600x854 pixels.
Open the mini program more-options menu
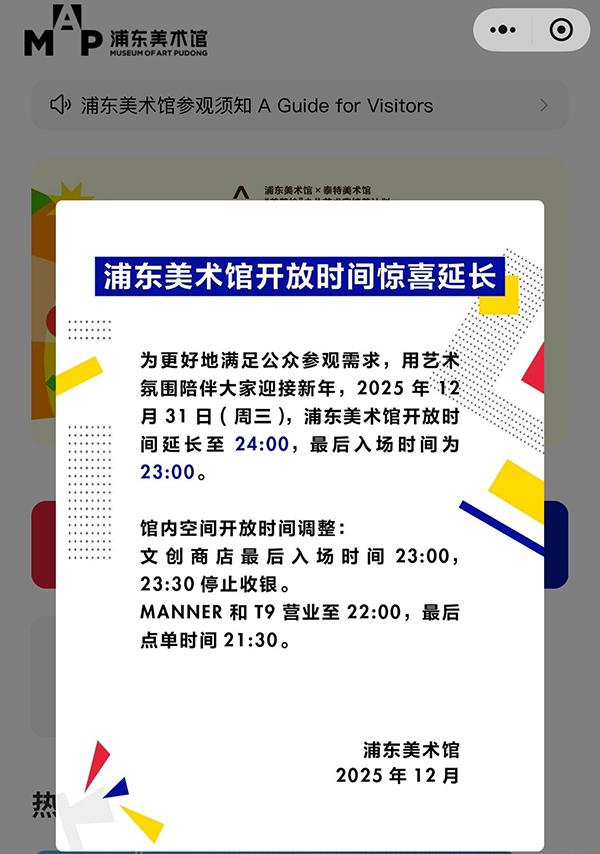(501, 31)
